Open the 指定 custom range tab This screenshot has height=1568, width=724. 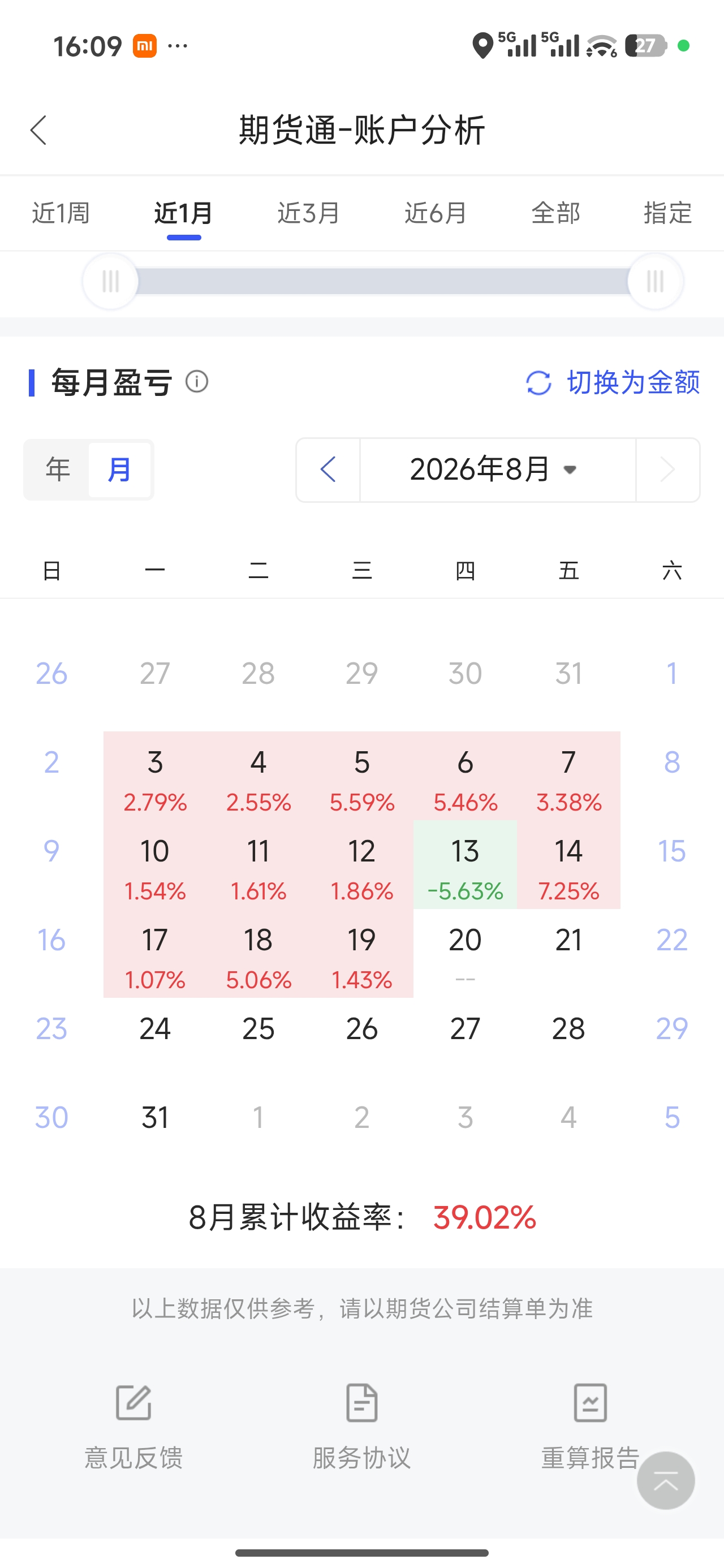click(668, 213)
